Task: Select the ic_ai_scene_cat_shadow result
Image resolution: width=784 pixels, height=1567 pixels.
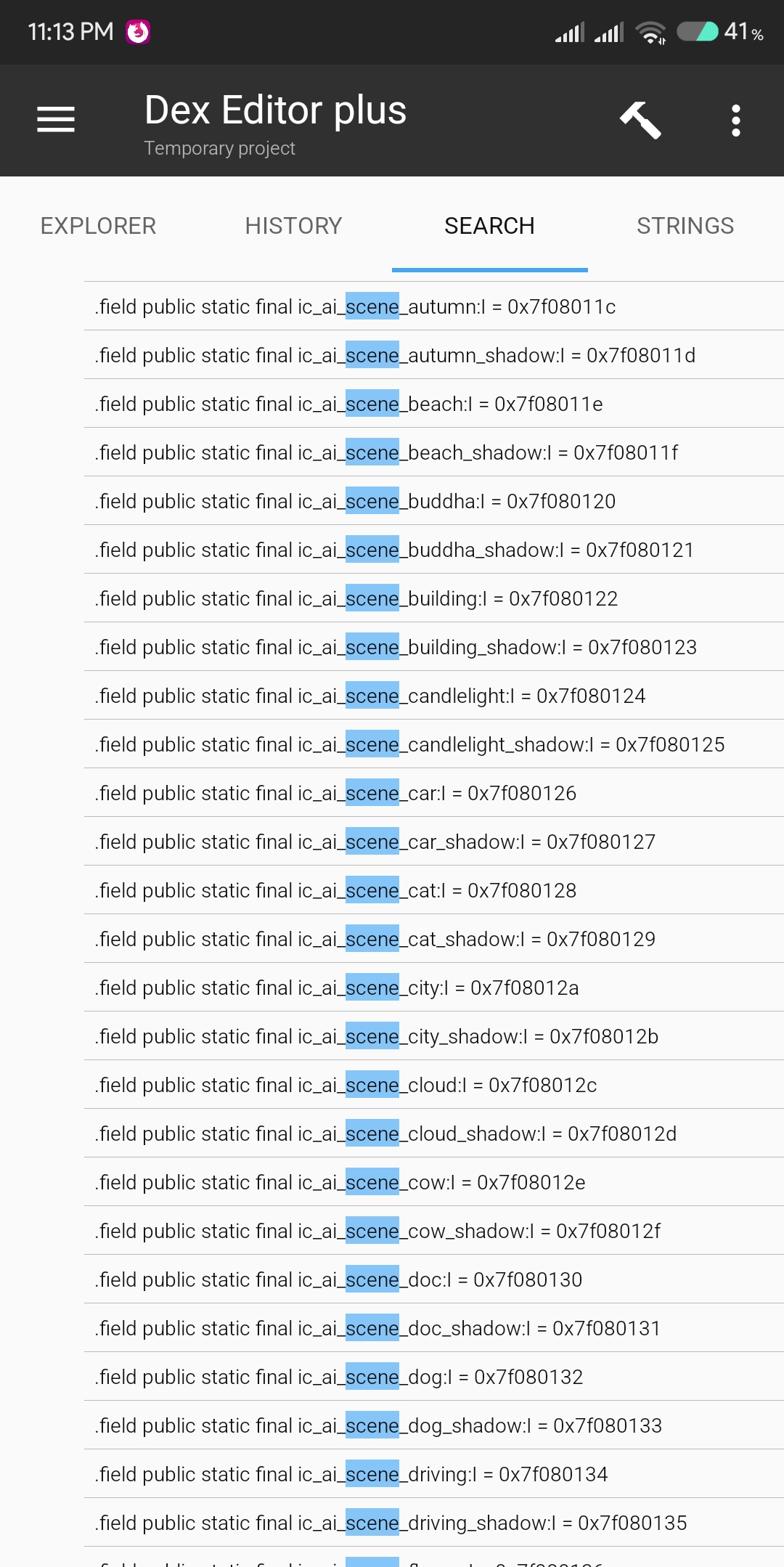Action: [375, 940]
